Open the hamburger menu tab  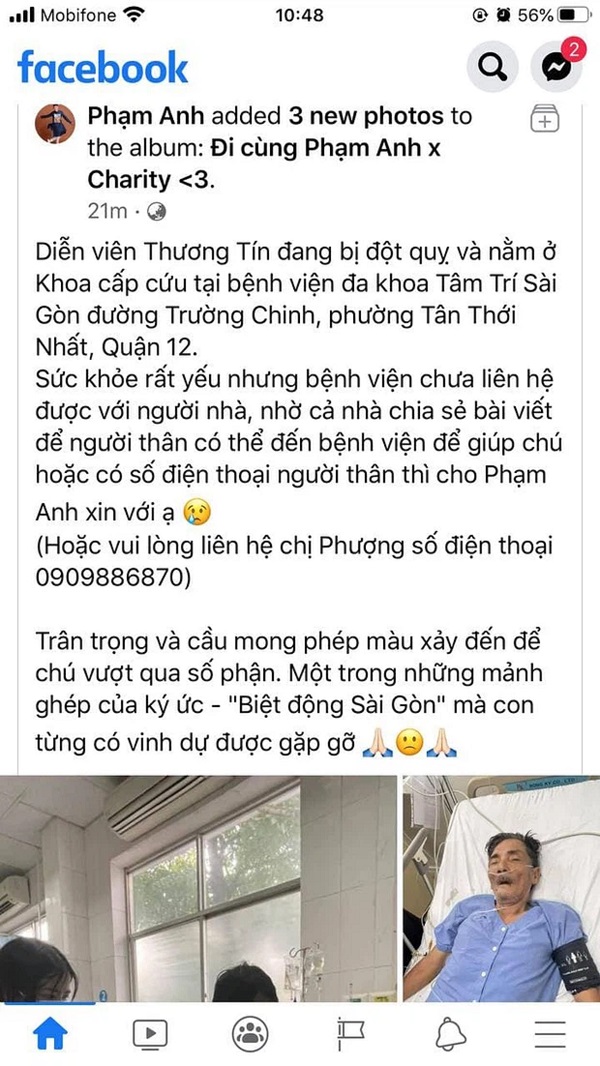click(550, 1032)
